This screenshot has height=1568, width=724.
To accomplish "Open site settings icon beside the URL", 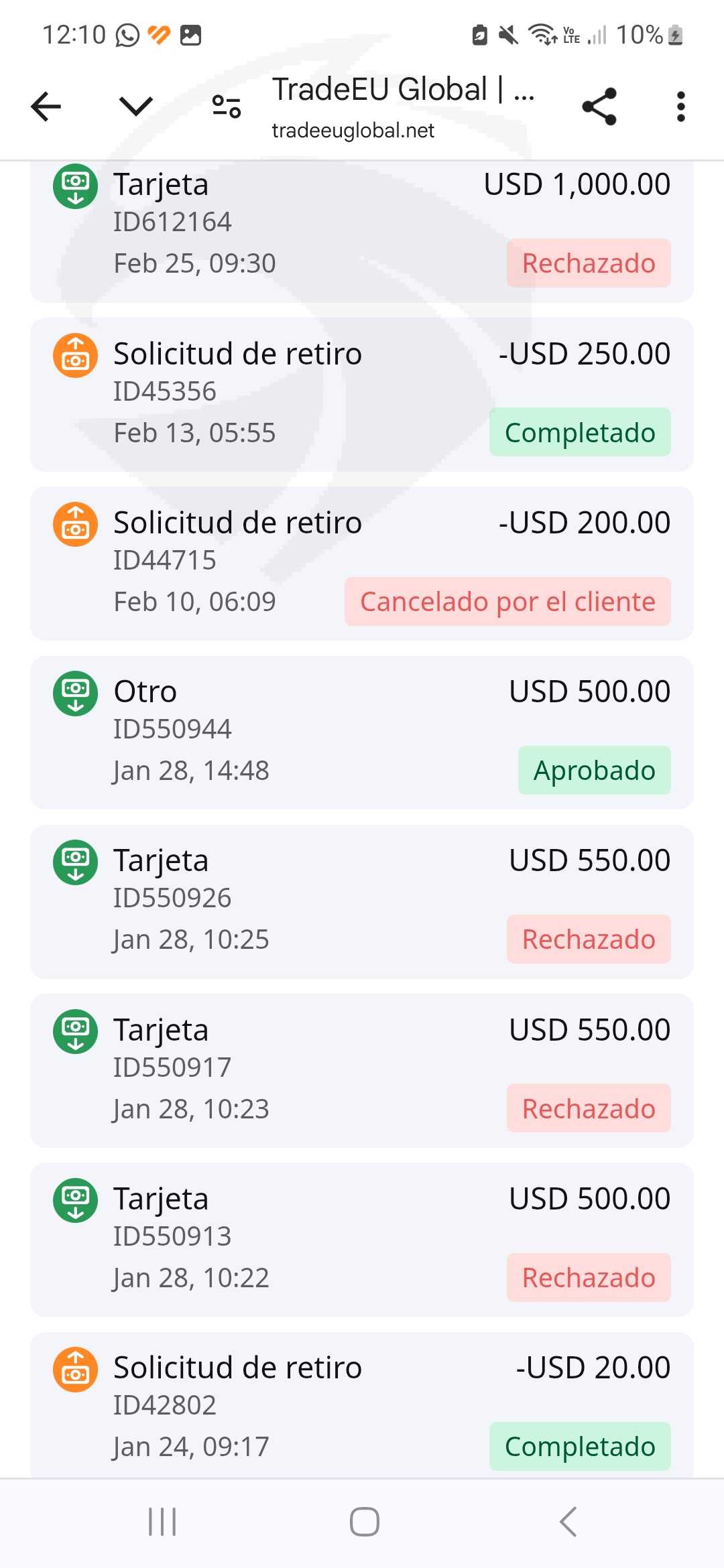I will [x=227, y=107].
